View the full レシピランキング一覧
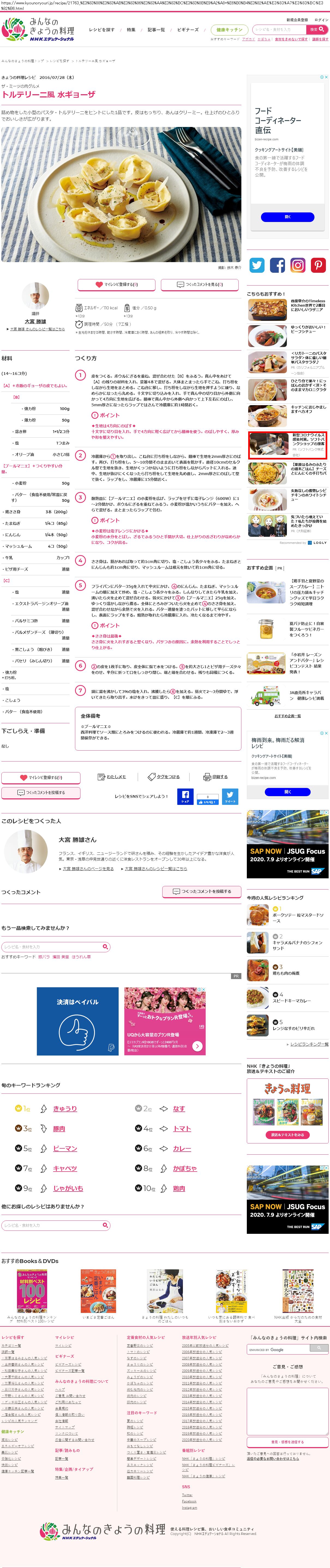Viewport: 330px width, 1568px height. [308, 1044]
